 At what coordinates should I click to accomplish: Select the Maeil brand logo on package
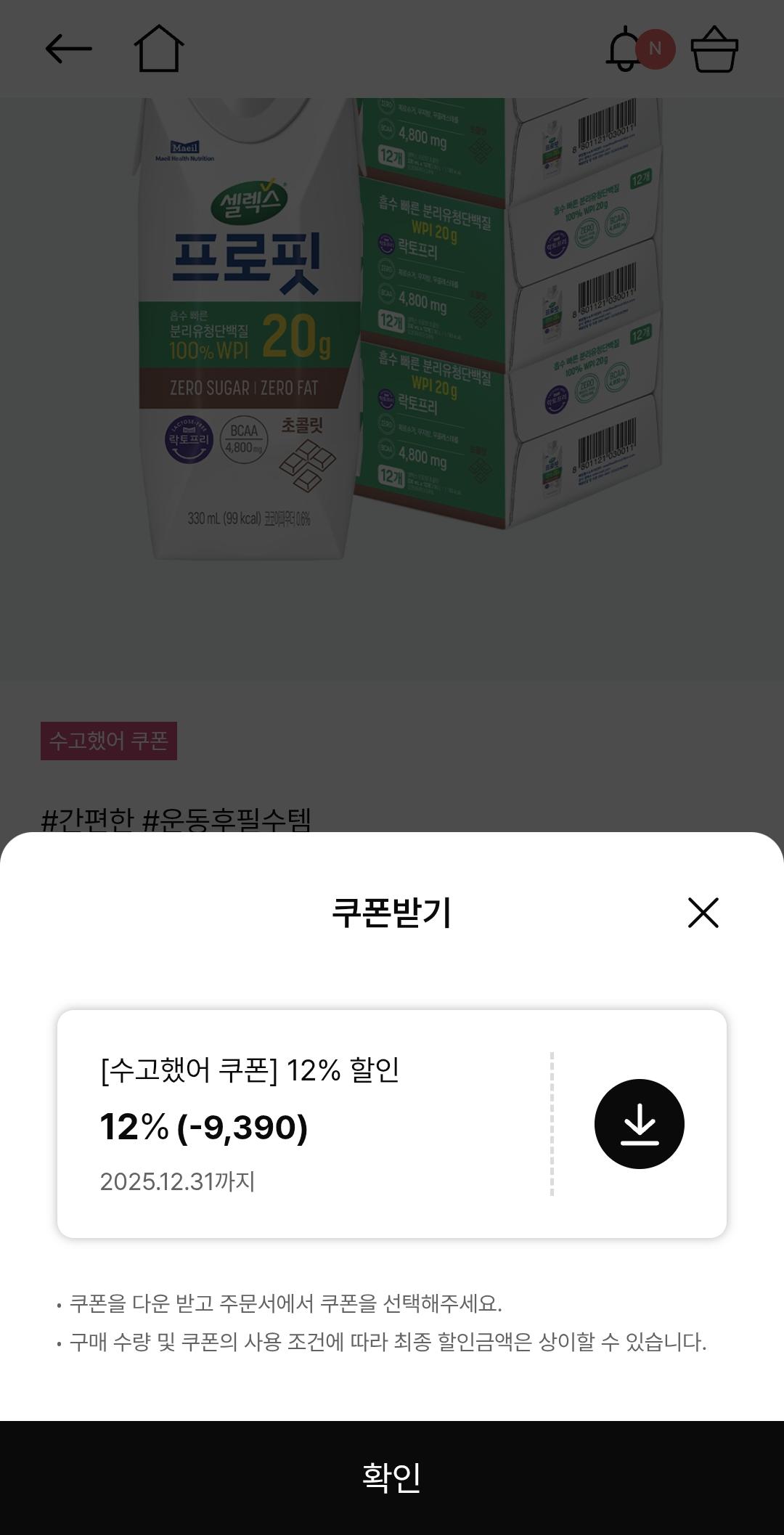[x=187, y=150]
